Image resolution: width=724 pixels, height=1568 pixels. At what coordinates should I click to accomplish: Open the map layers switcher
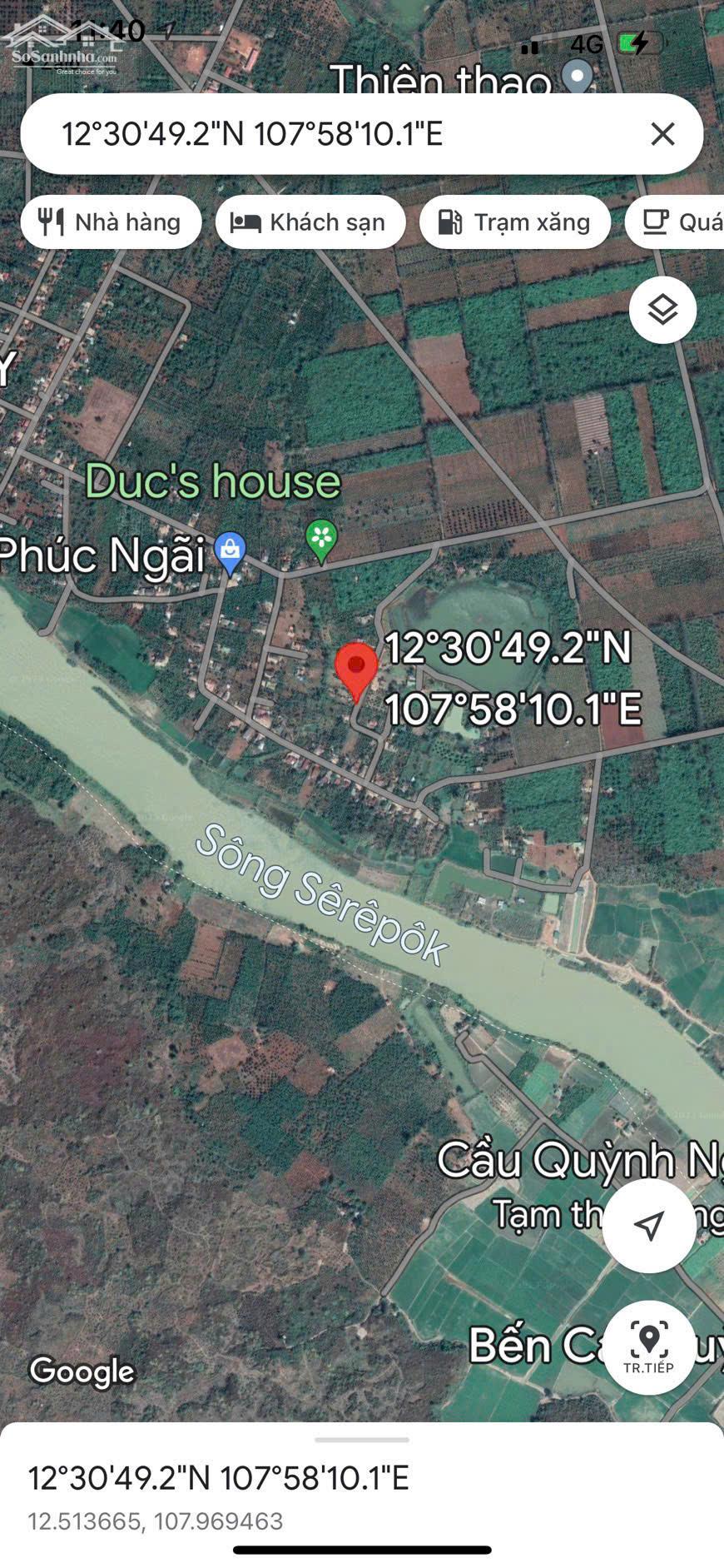tap(662, 309)
